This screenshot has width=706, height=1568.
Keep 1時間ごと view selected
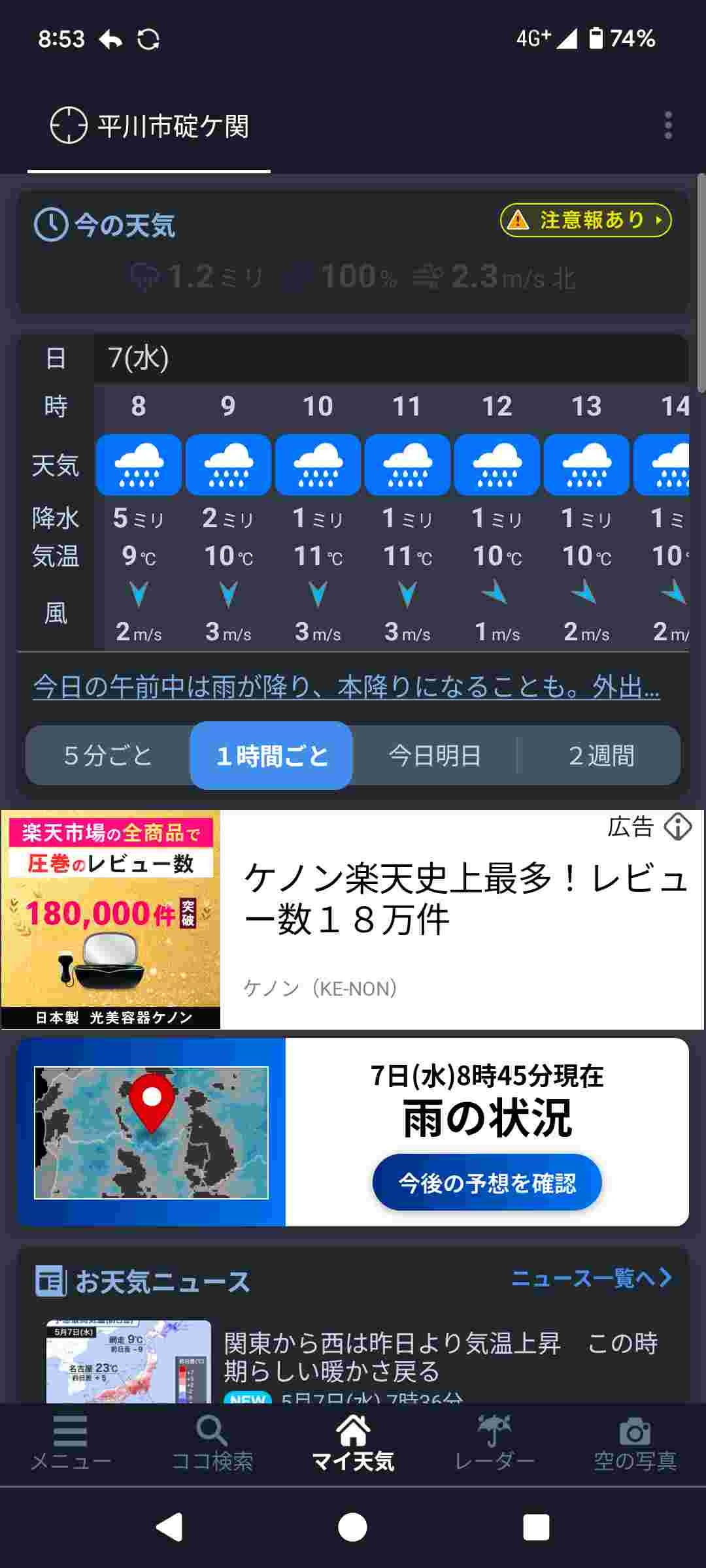click(271, 756)
